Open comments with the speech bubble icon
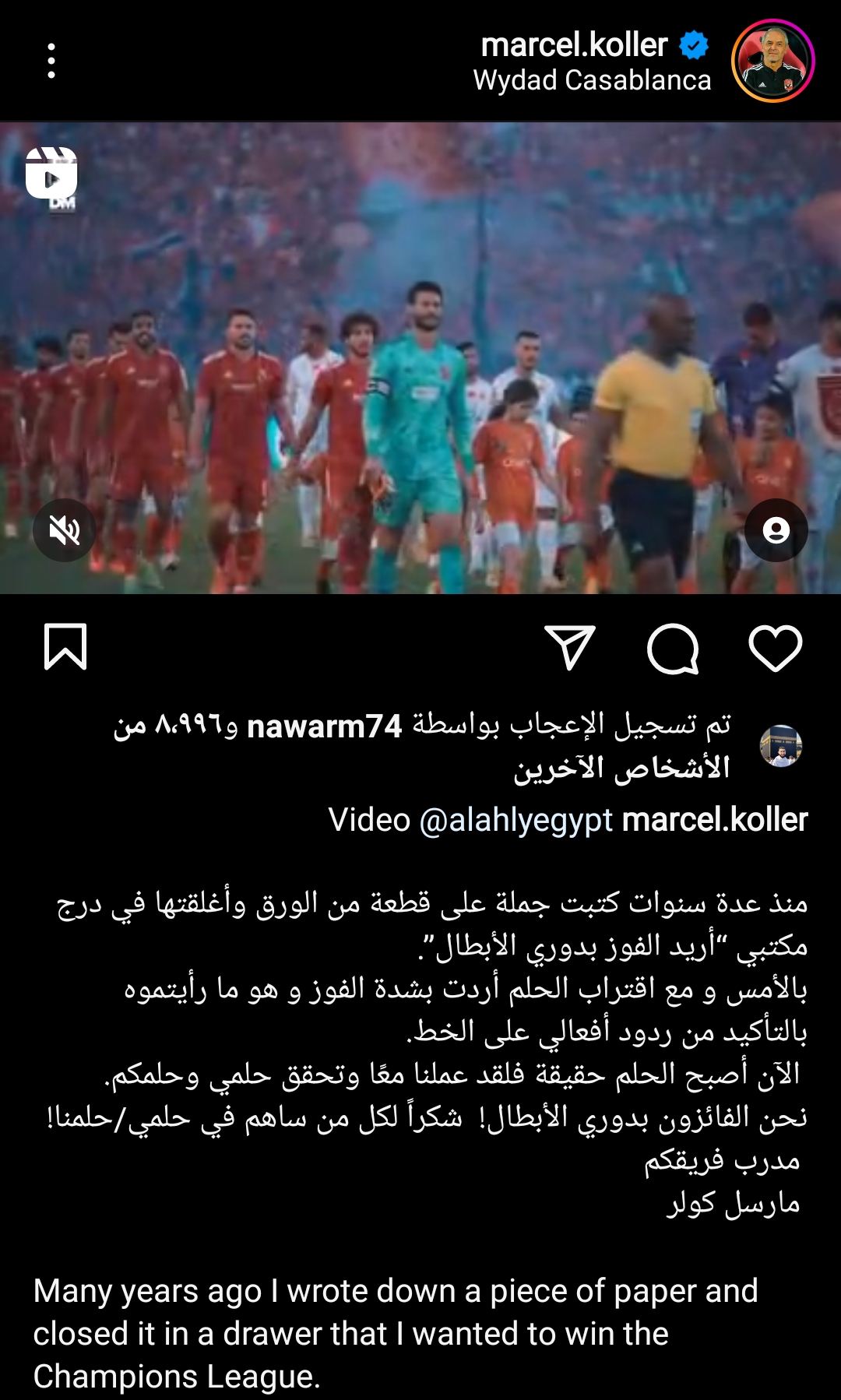This screenshot has width=841, height=1400. (673, 648)
